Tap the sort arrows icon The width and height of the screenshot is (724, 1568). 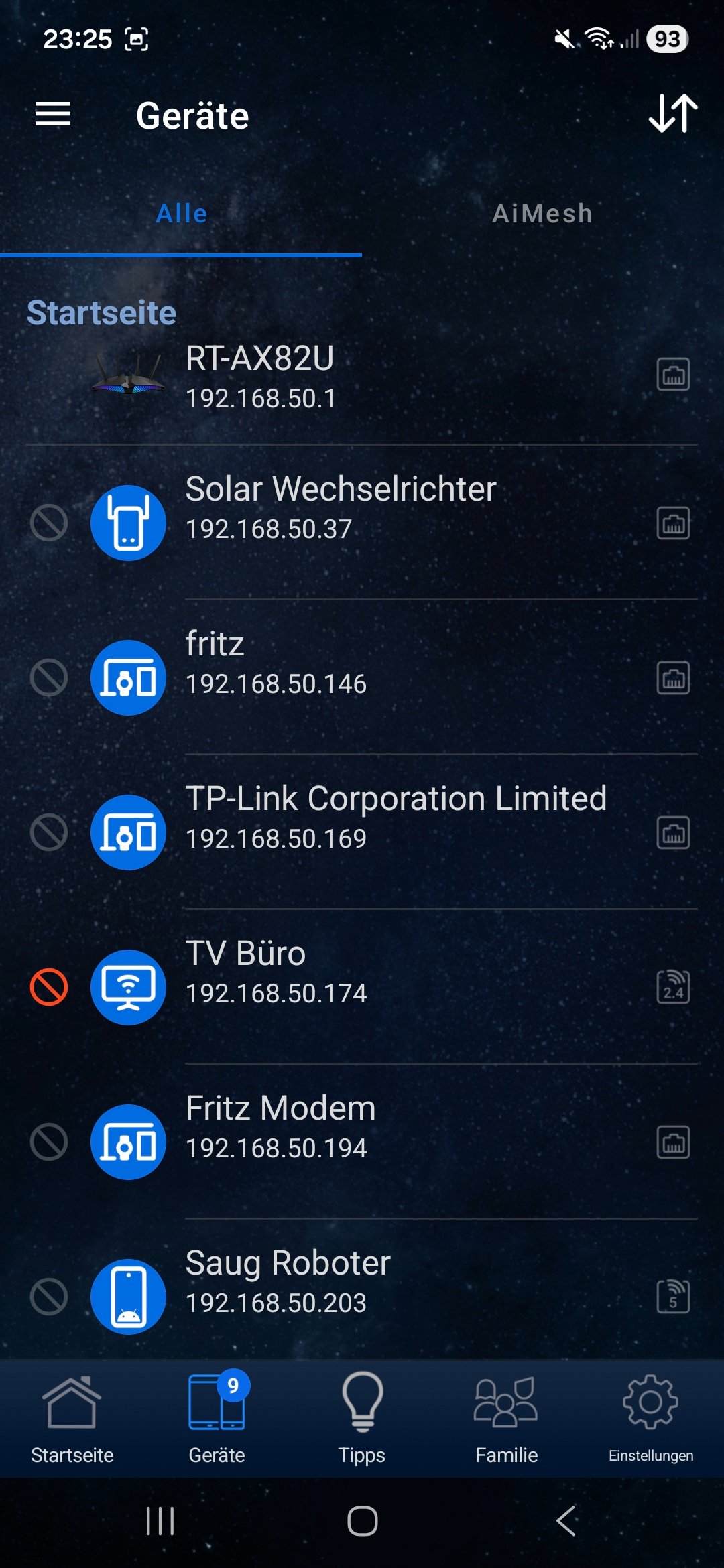point(673,113)
